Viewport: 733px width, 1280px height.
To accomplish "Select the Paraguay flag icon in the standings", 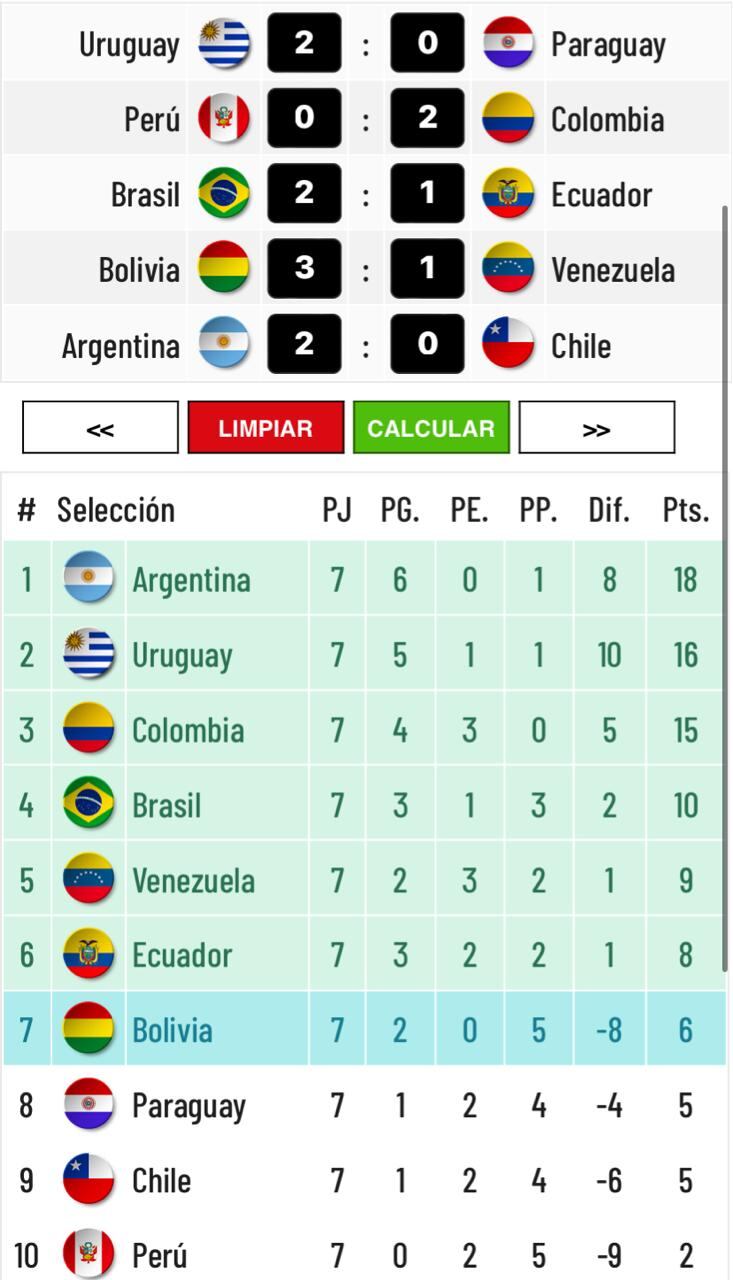I will (87, 1104).
